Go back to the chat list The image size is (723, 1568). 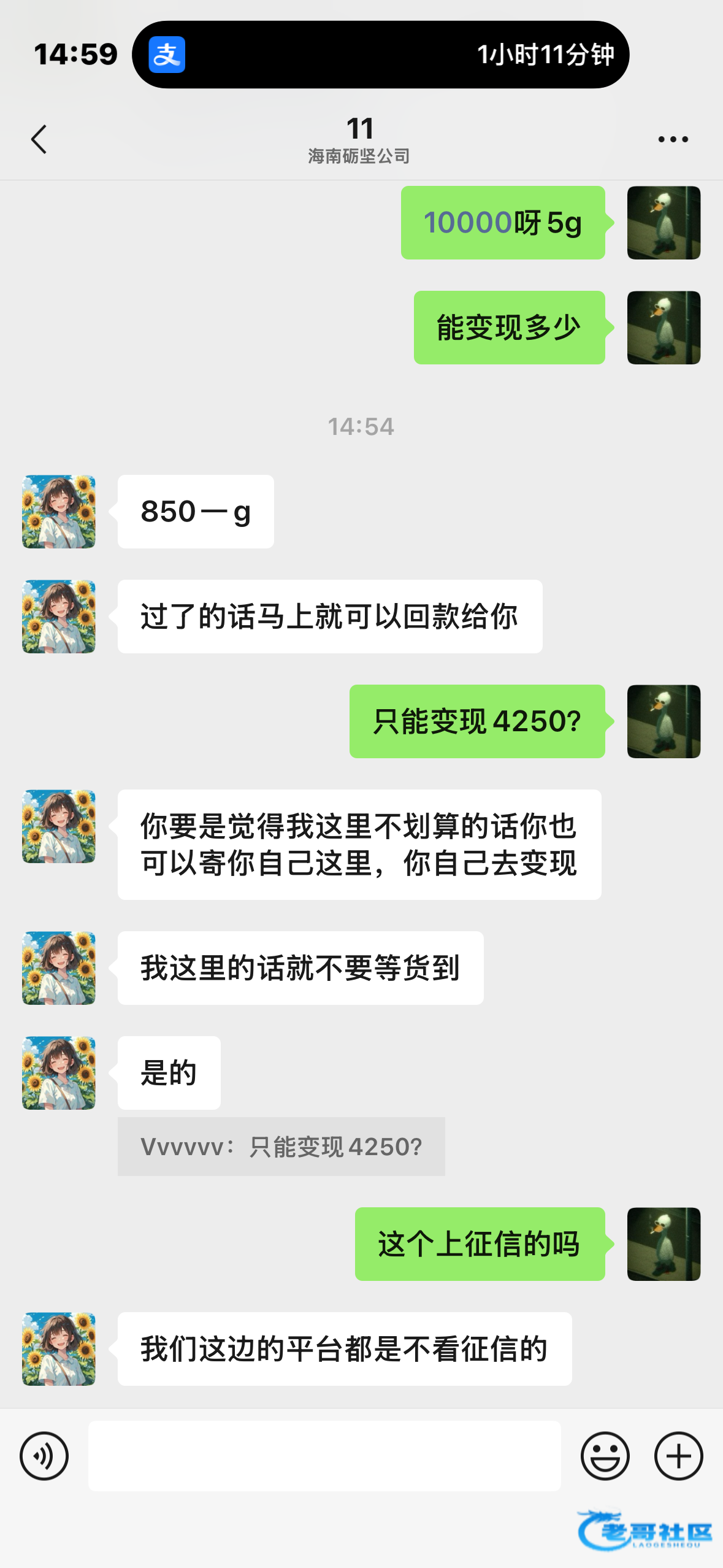pos(39,139)
